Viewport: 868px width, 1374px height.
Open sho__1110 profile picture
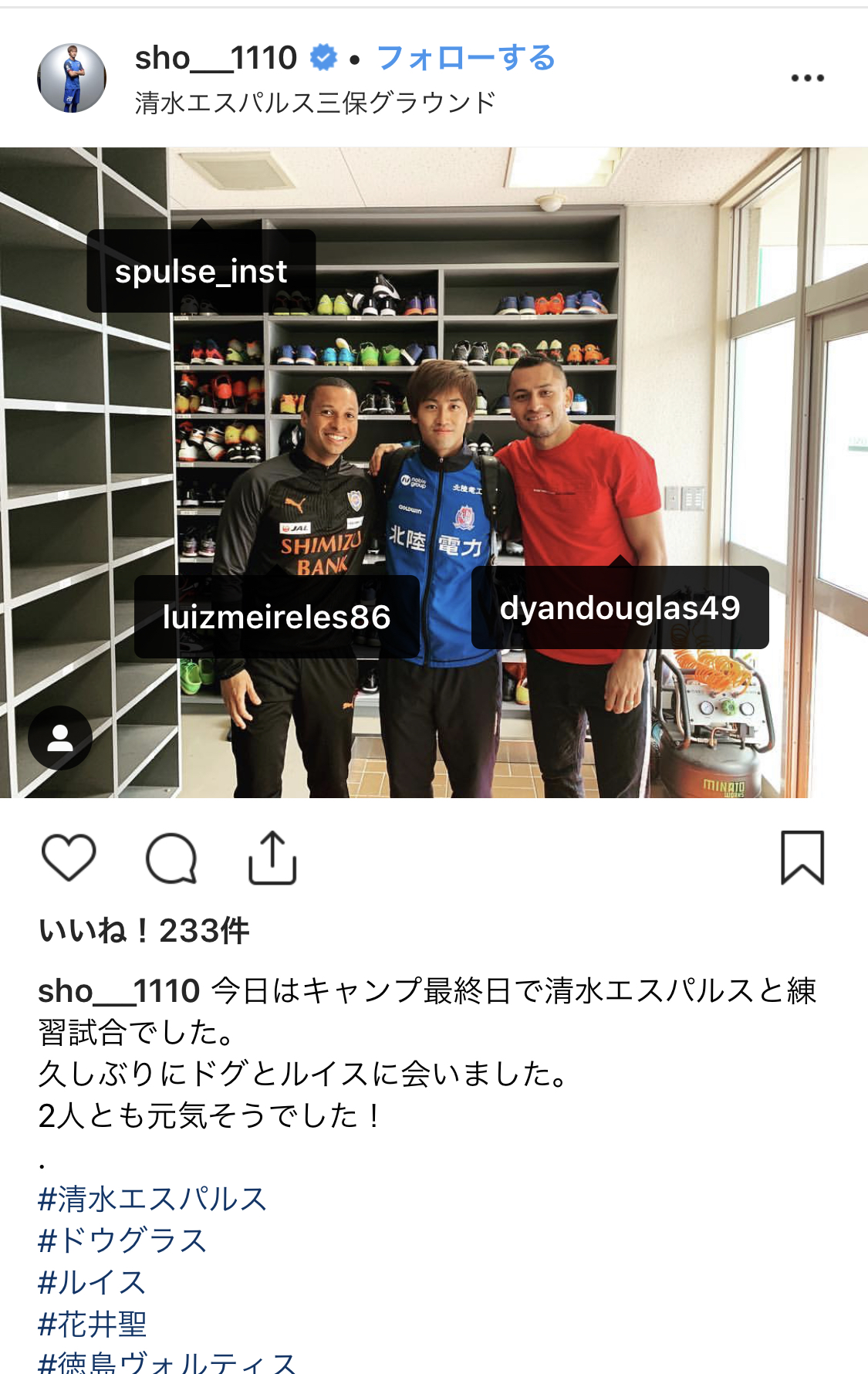72,78
